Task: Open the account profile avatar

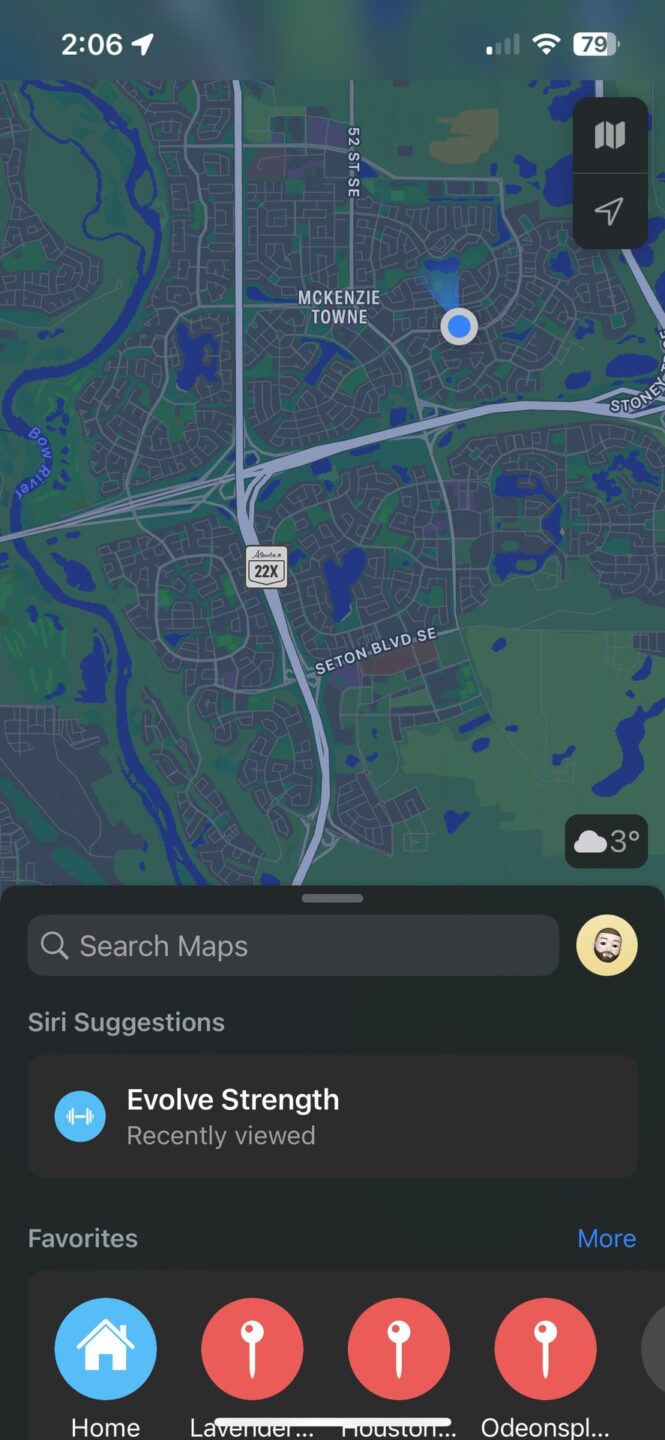Action: coord(607,945)
